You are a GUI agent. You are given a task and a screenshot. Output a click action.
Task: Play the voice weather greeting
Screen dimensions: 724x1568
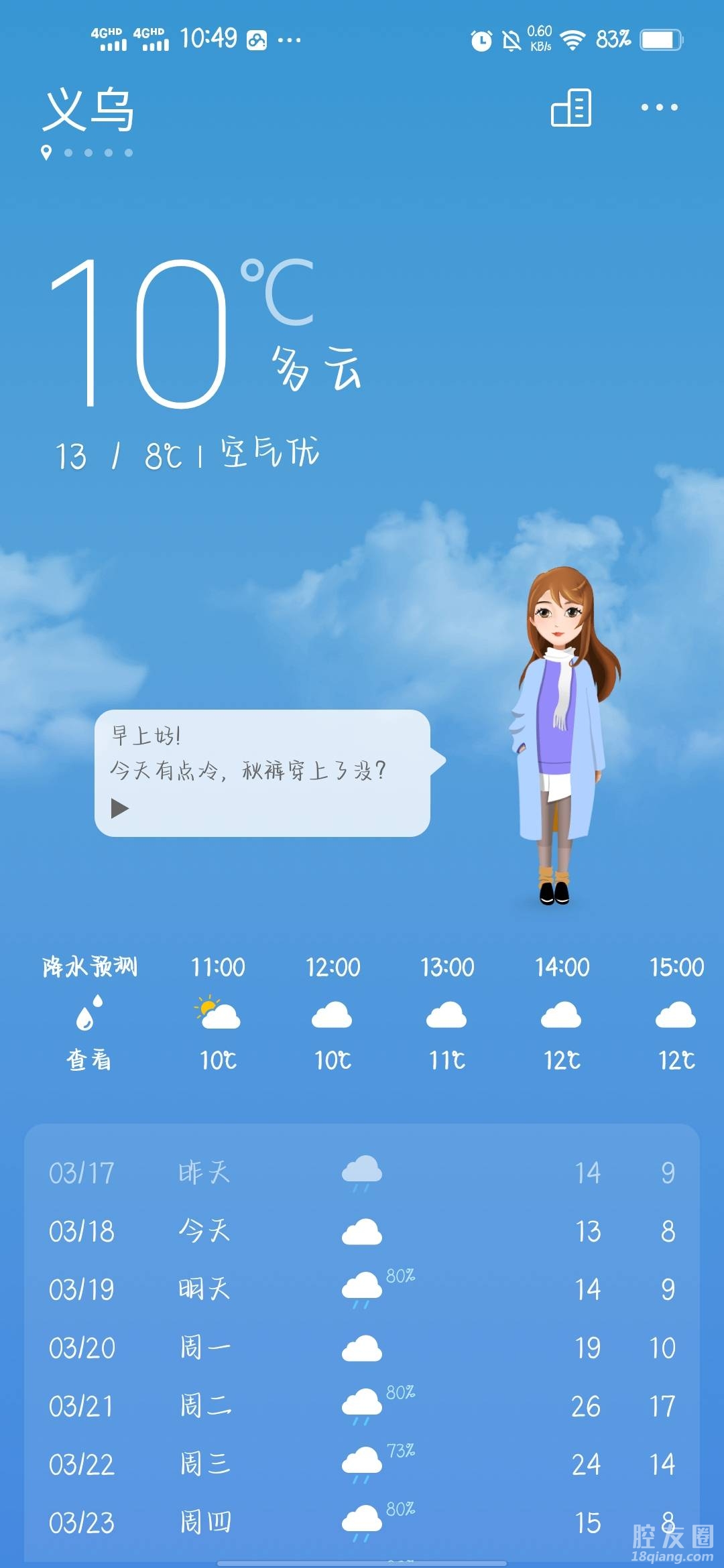[120, 809]
